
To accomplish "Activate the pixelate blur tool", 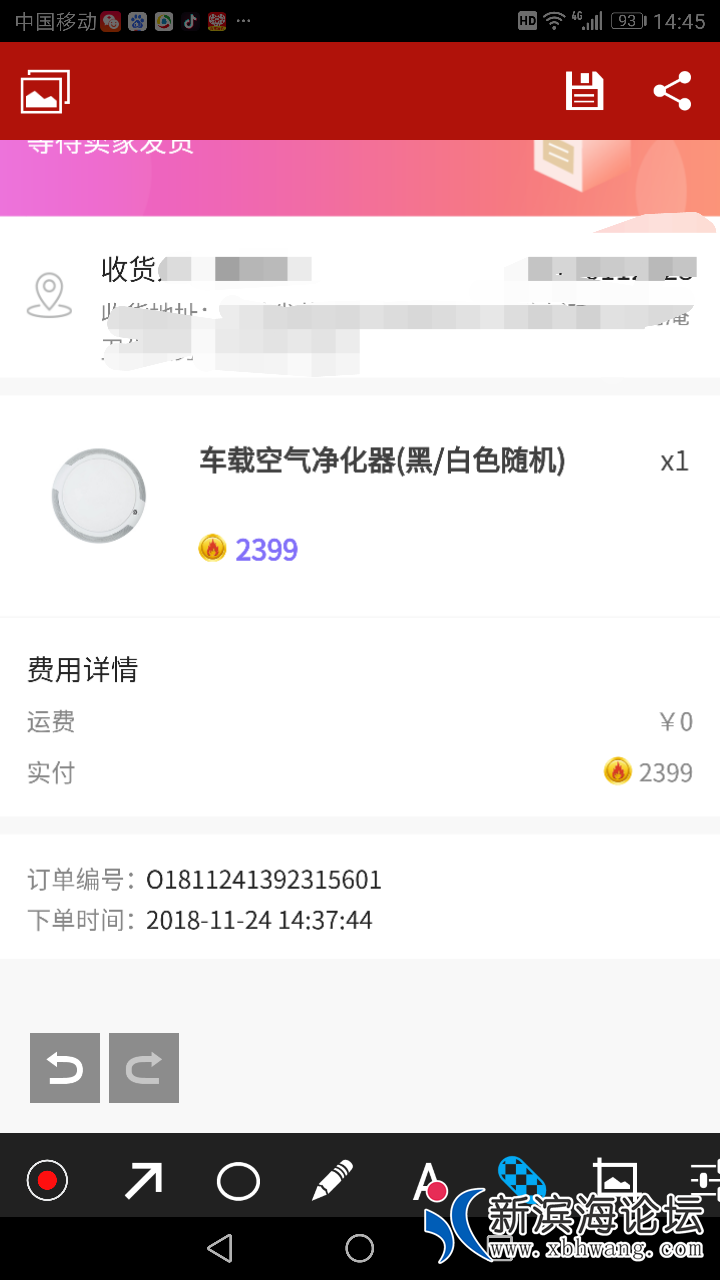I will click(521, 1176).
